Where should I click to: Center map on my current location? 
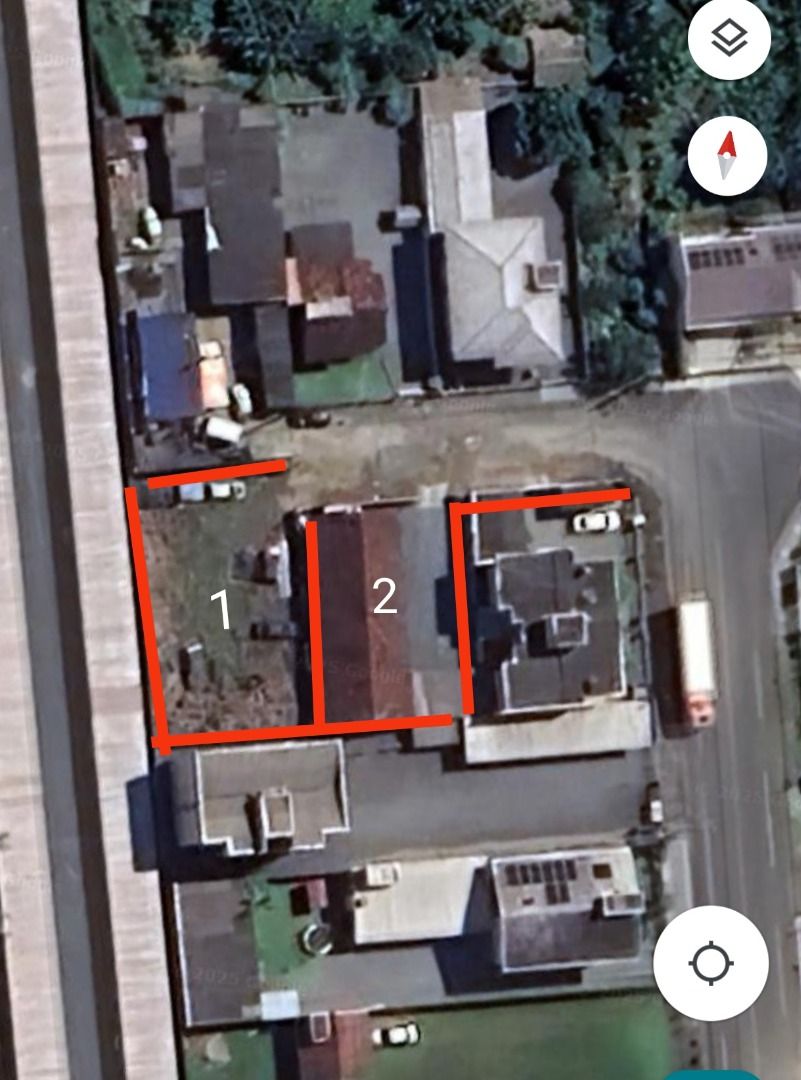pos(711,963)
